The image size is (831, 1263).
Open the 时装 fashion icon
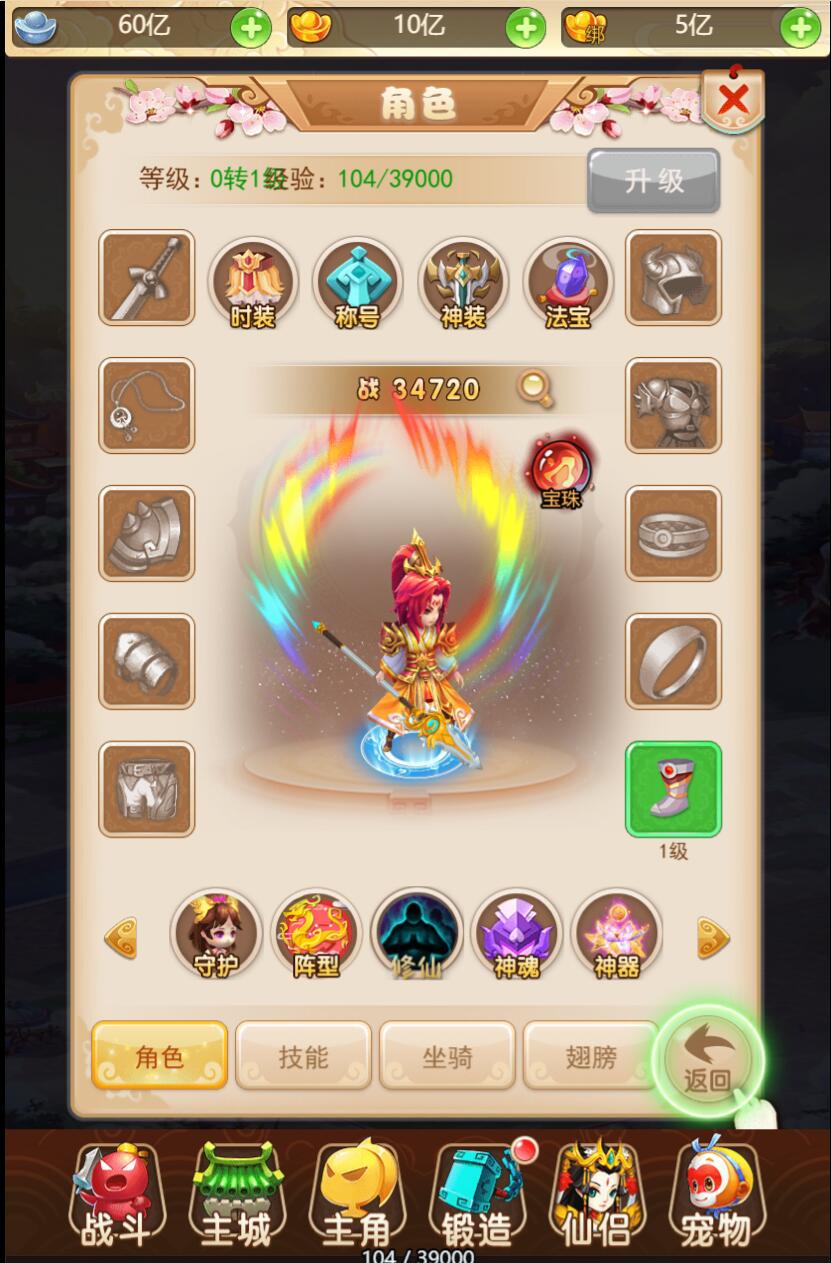(x=253, y=283)
